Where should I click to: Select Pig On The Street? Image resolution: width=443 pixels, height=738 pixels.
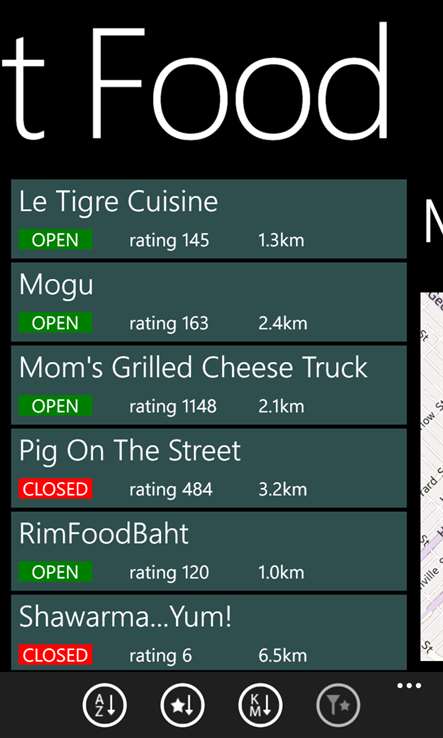209,468
